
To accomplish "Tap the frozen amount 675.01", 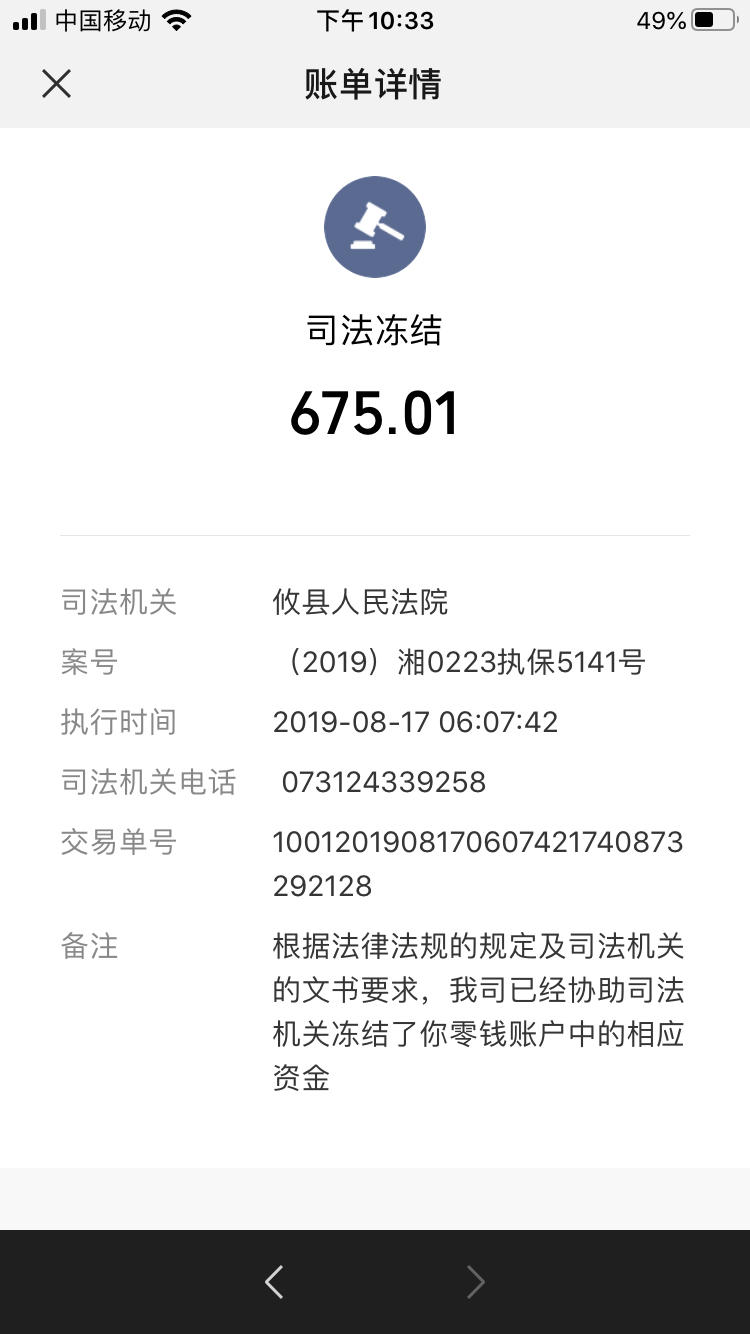I will tap(375, 411).
